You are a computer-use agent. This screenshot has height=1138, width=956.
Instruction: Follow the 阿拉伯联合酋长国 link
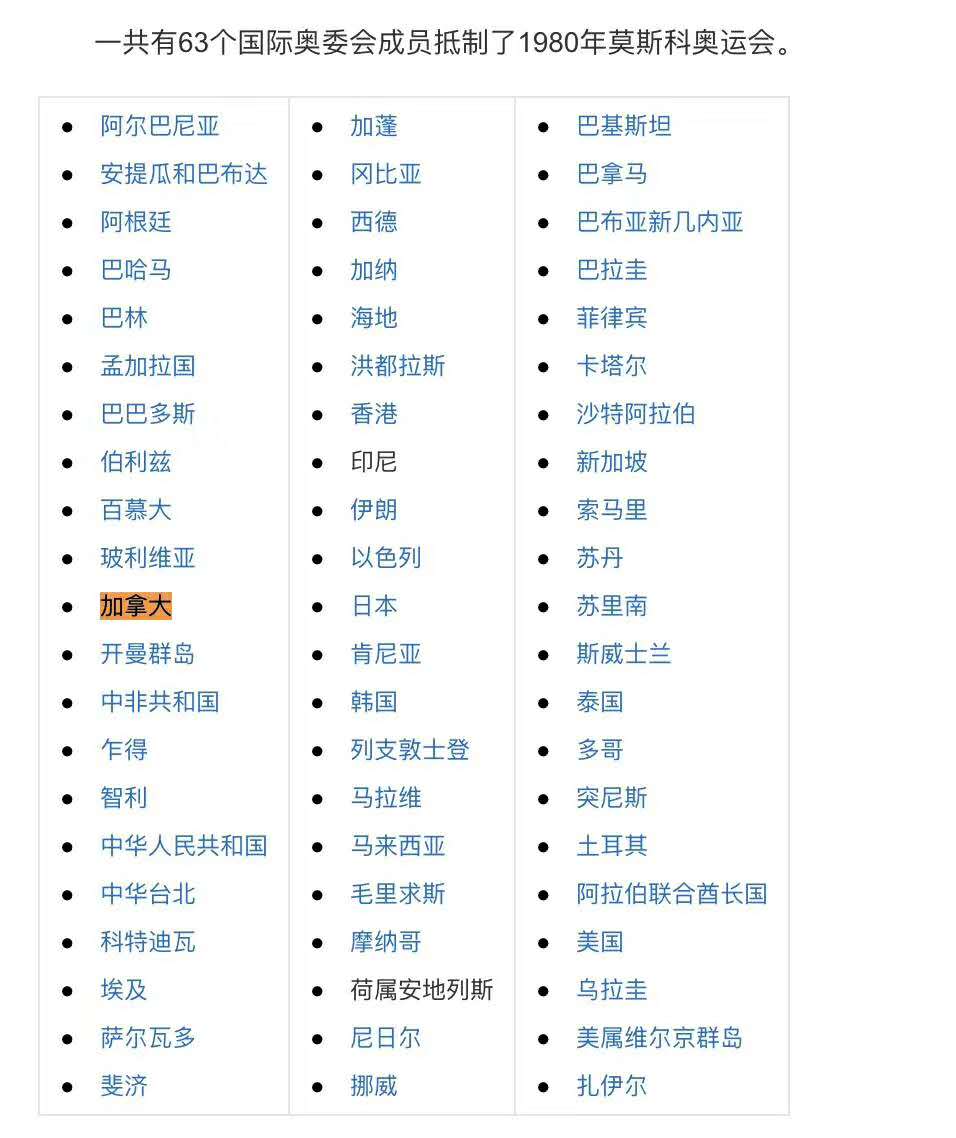tap(672, 895)
